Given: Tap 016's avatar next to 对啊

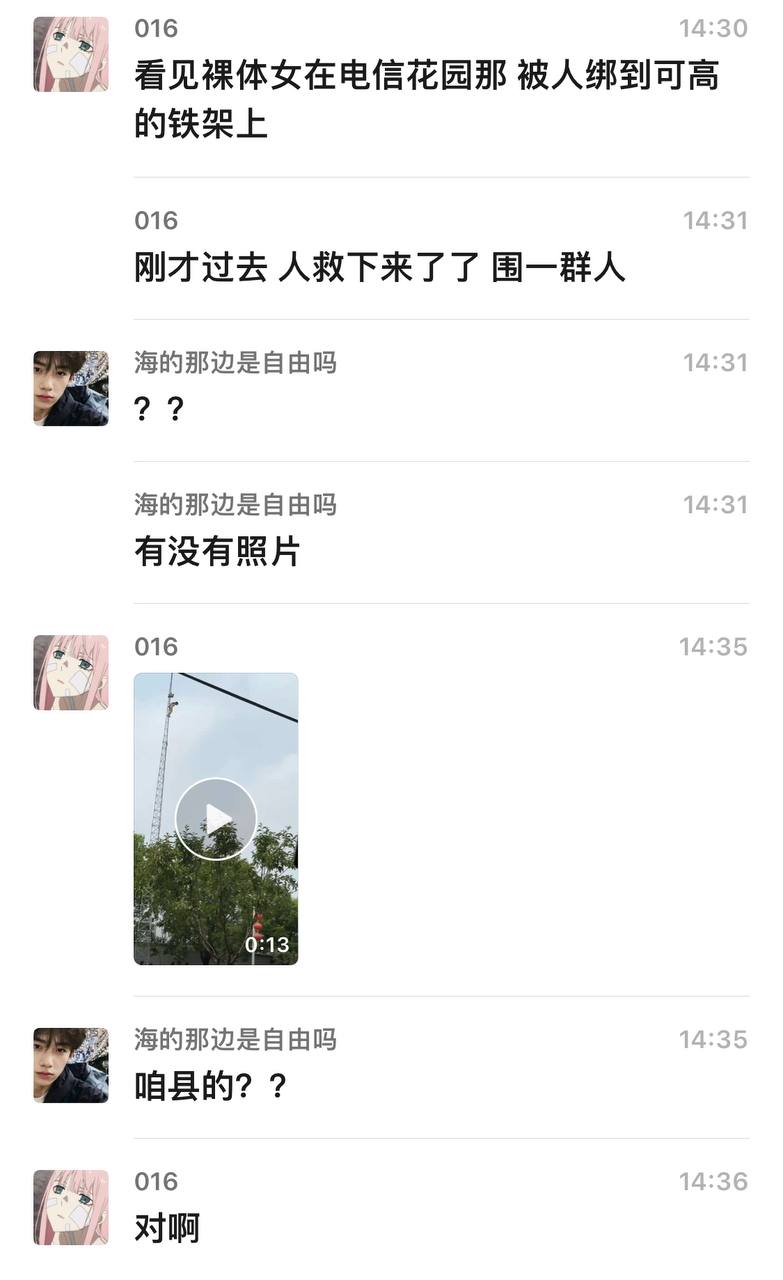Looking at the screenshot, I should point(71,1207).
